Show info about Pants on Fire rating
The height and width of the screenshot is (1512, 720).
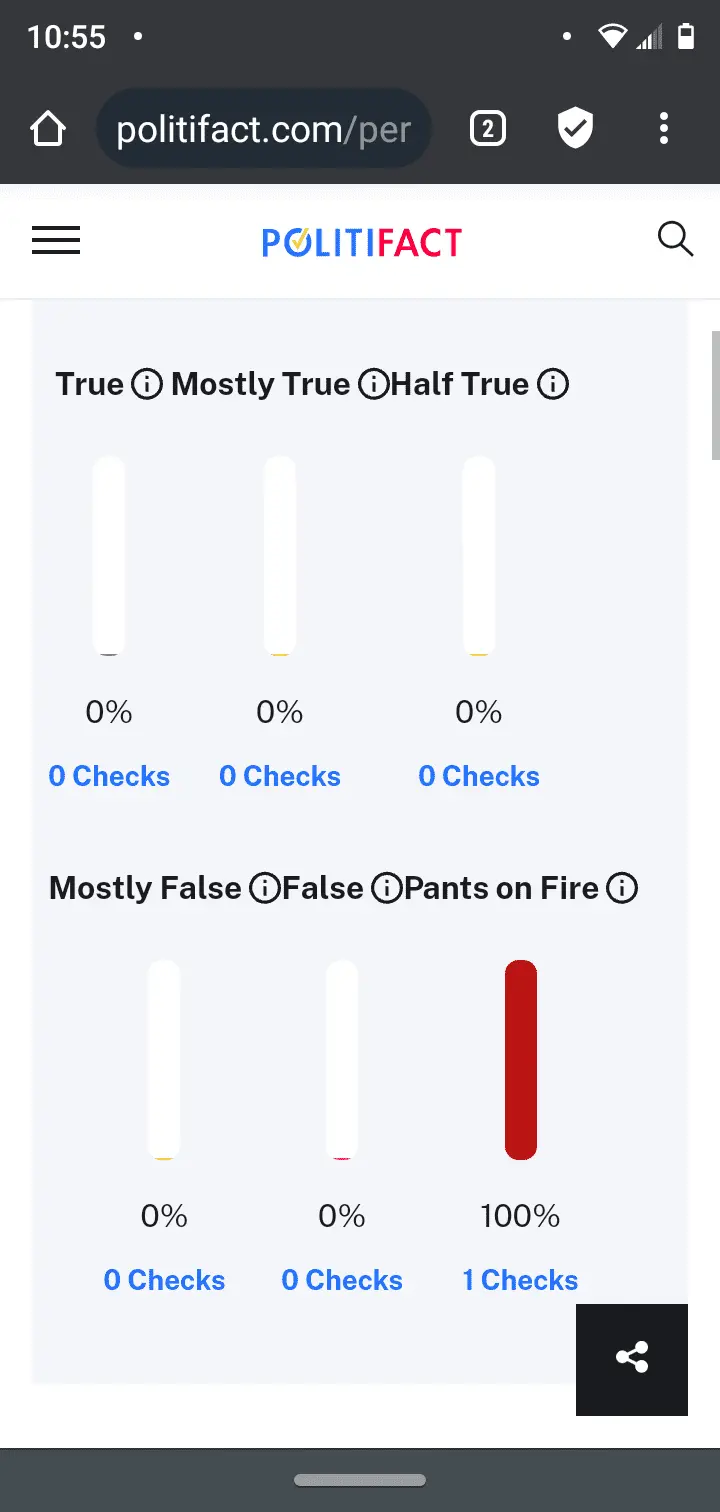622,888
